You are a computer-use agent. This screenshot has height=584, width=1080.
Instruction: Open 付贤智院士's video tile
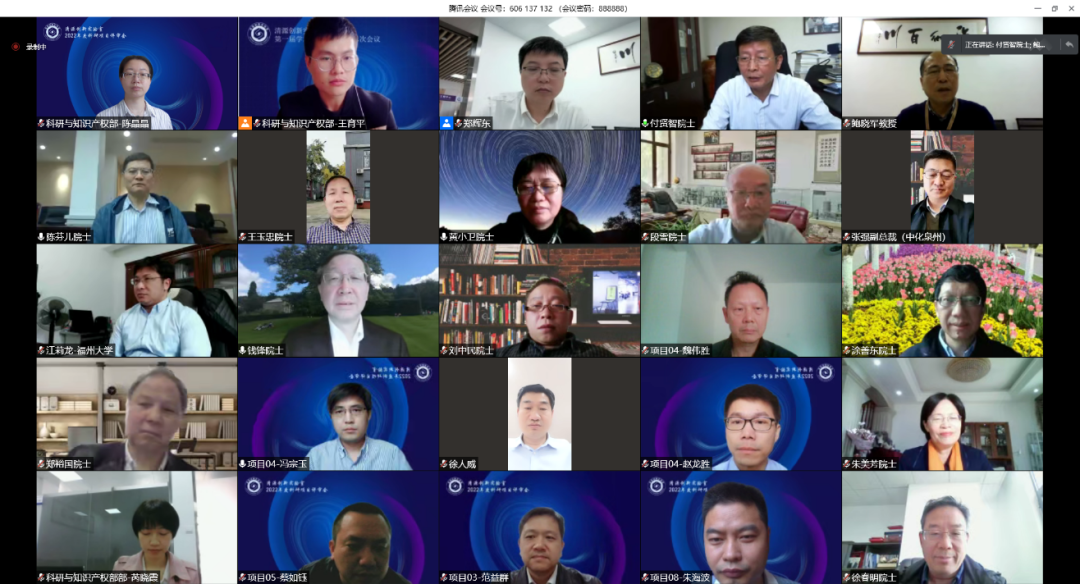[x=740, y=73]
